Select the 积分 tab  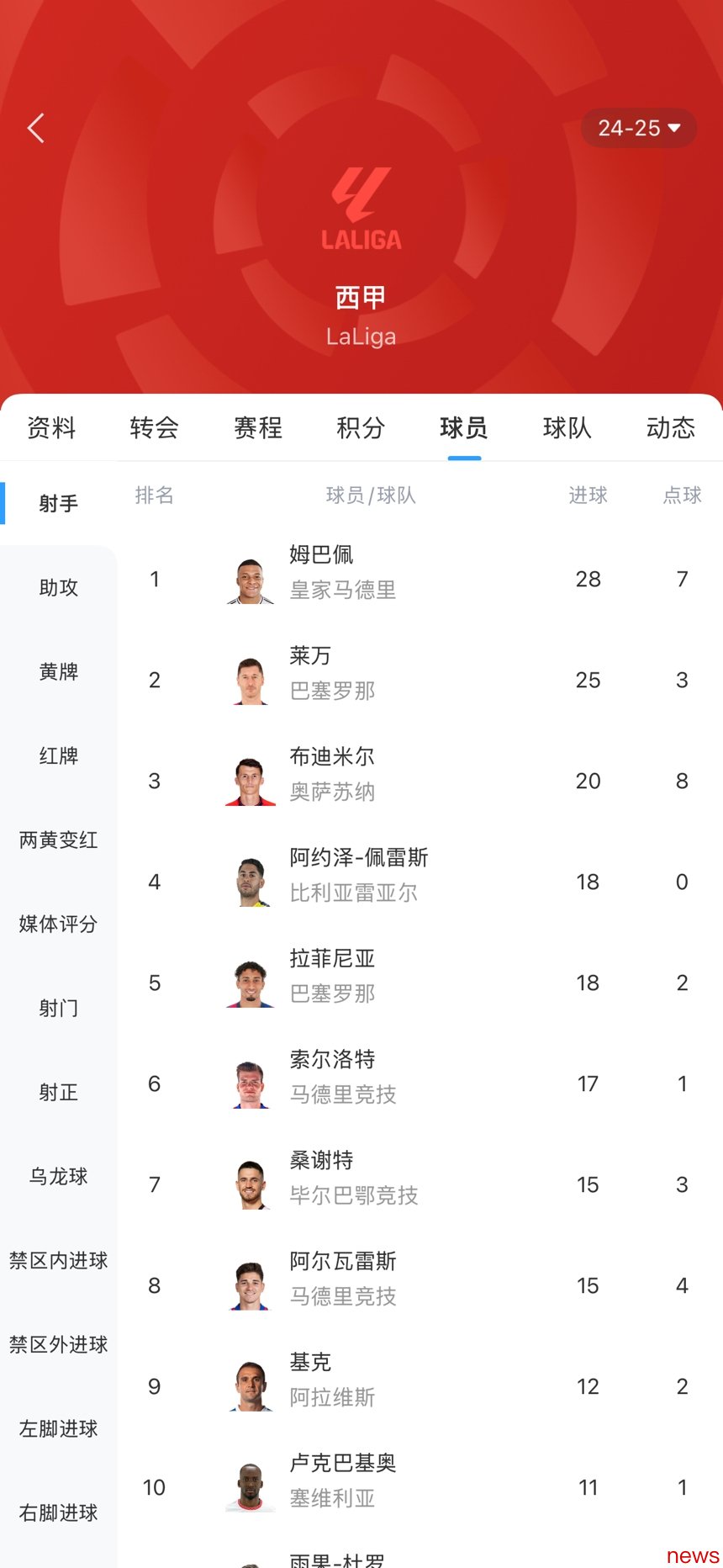click(361, 428)
